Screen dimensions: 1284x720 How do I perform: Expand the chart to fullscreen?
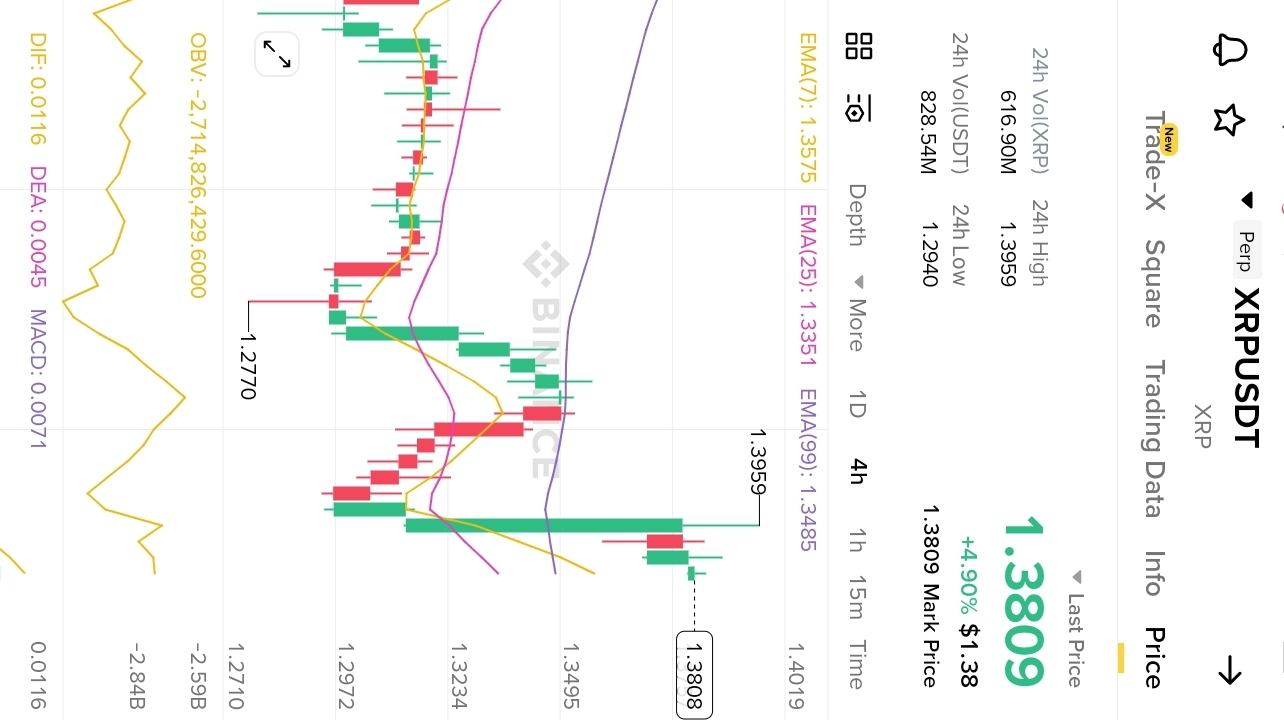[x=277, y=53]
